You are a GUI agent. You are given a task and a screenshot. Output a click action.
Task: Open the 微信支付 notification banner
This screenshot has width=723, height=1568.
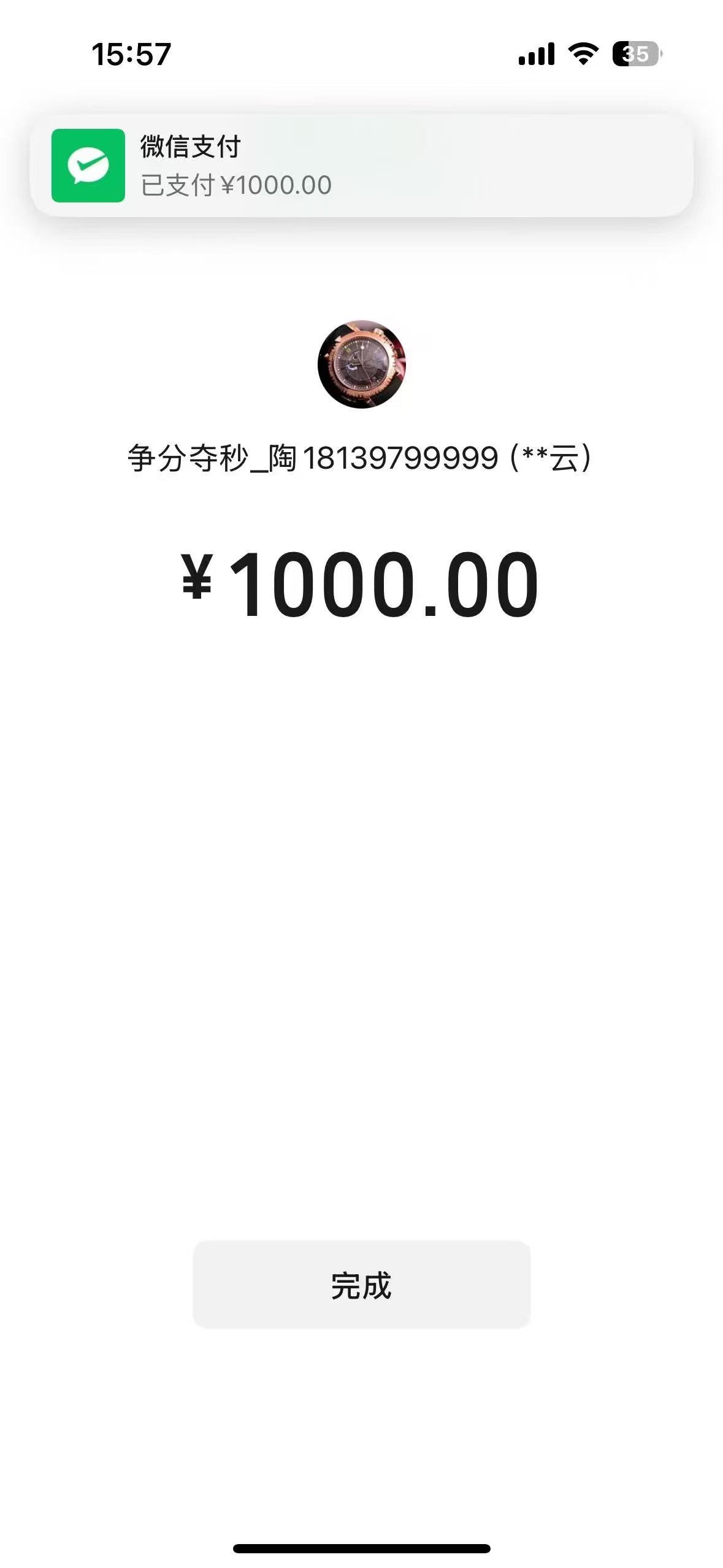(361, 166)
